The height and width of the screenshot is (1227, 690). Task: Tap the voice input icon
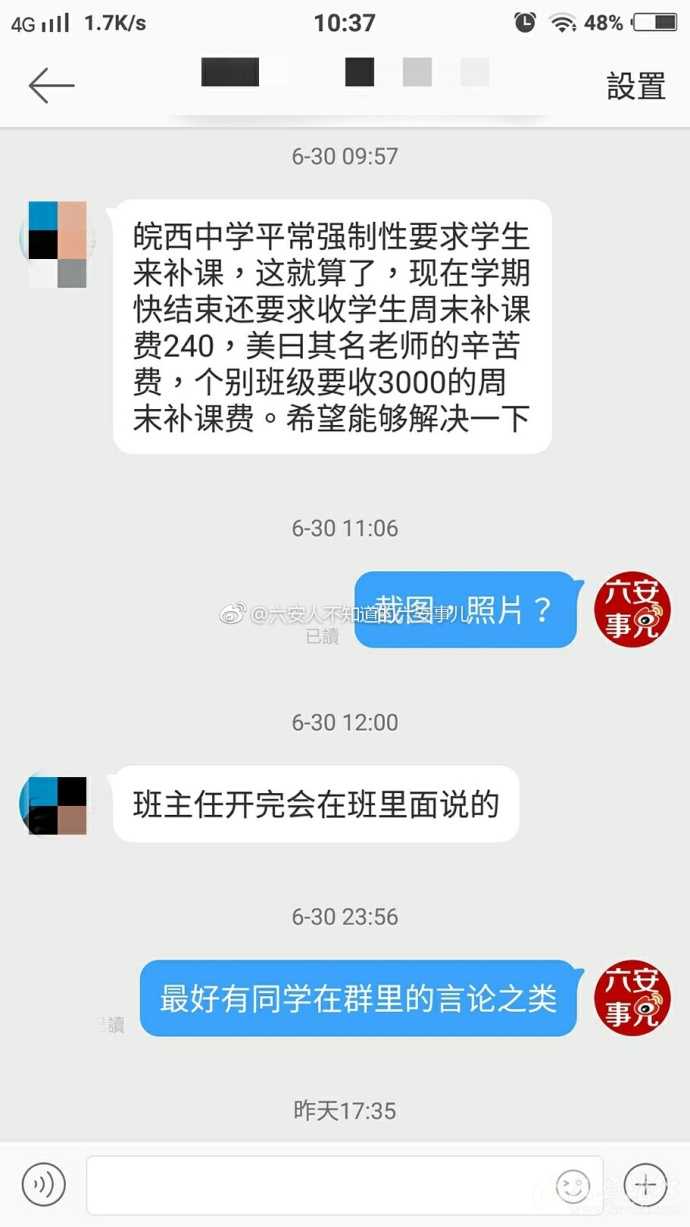[44, 1185]
